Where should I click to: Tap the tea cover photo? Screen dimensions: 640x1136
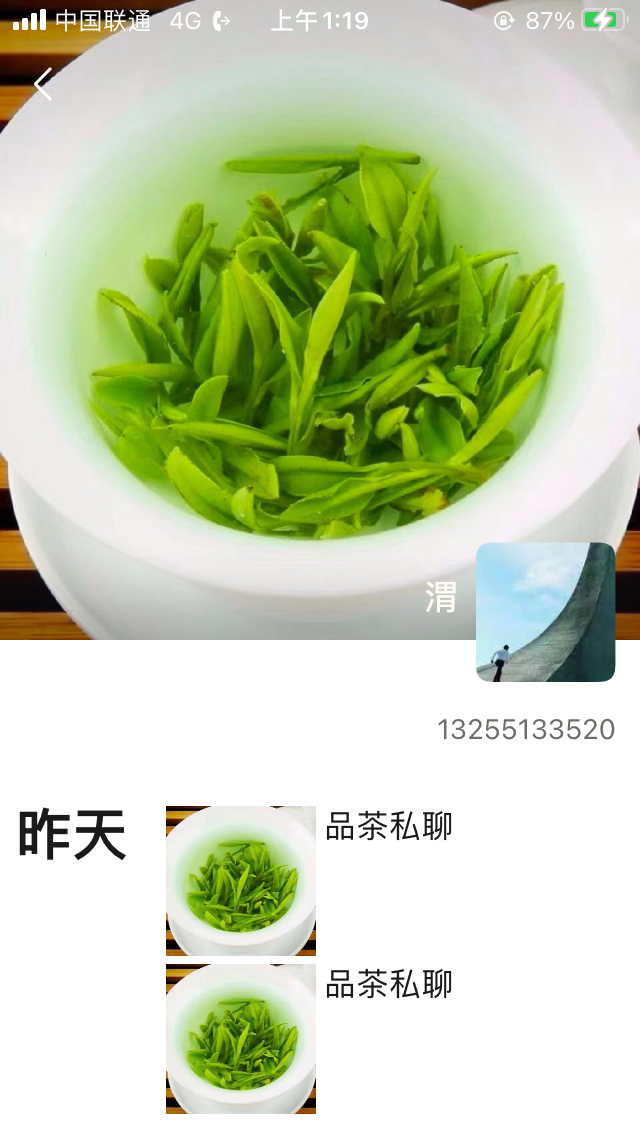coord(320,330)
